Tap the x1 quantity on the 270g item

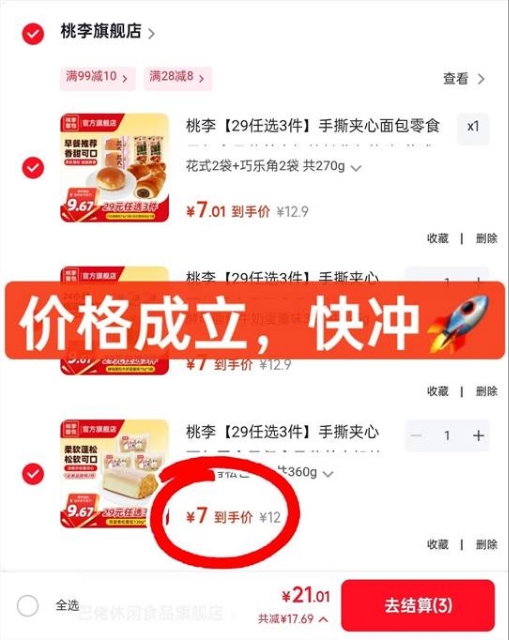473,127
